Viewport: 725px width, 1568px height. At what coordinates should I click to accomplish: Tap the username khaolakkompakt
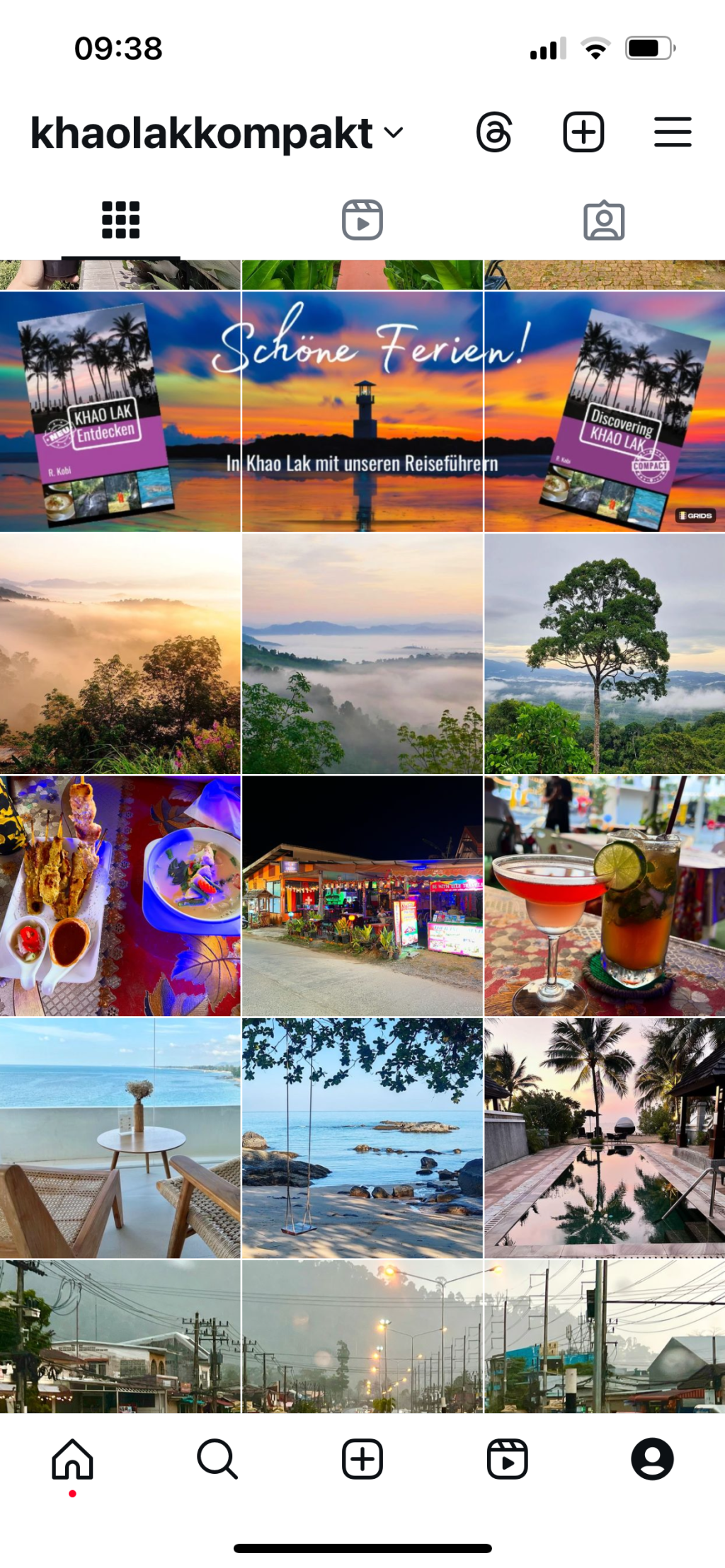point(200,132)
